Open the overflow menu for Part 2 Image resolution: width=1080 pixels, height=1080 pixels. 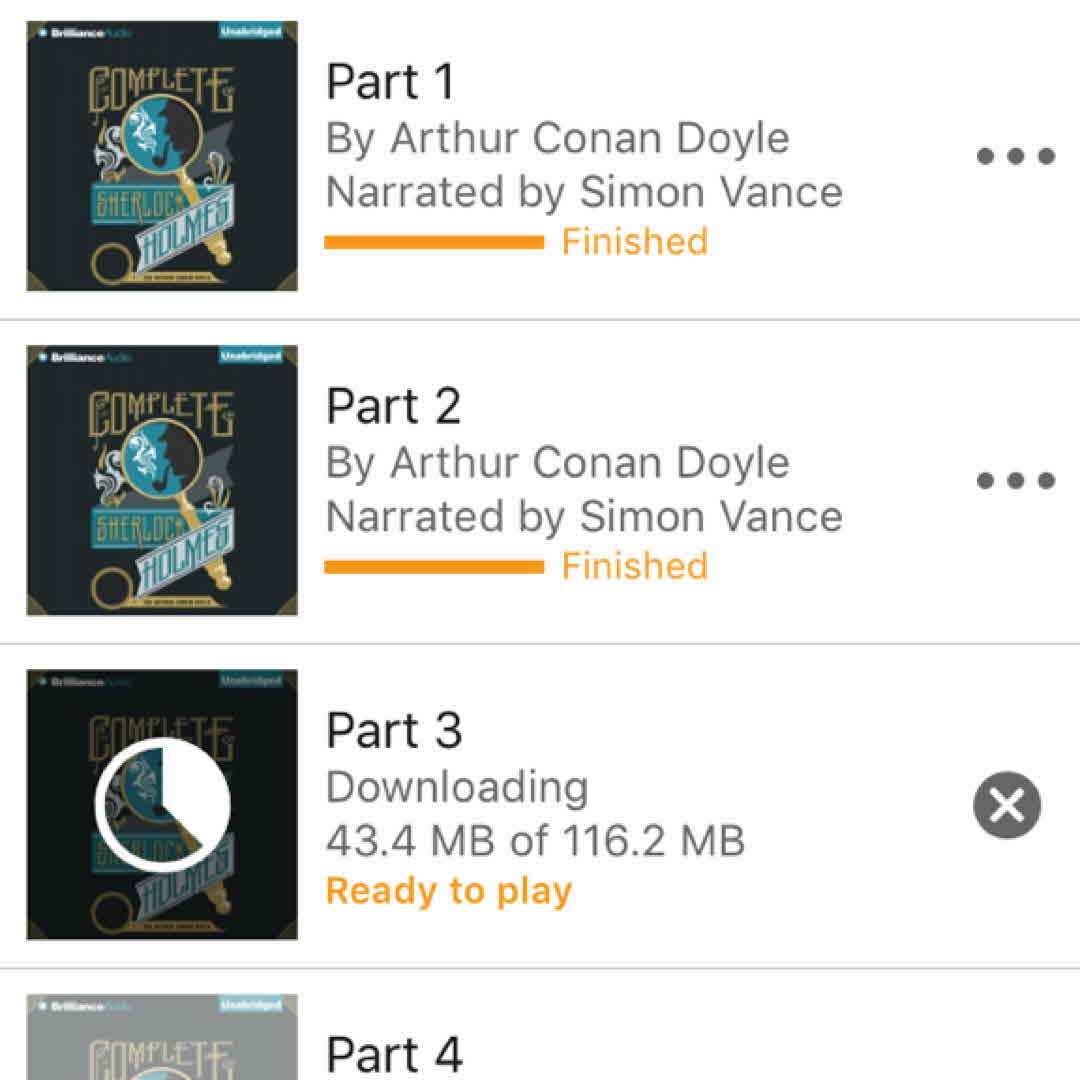(x=1015, y=481)
